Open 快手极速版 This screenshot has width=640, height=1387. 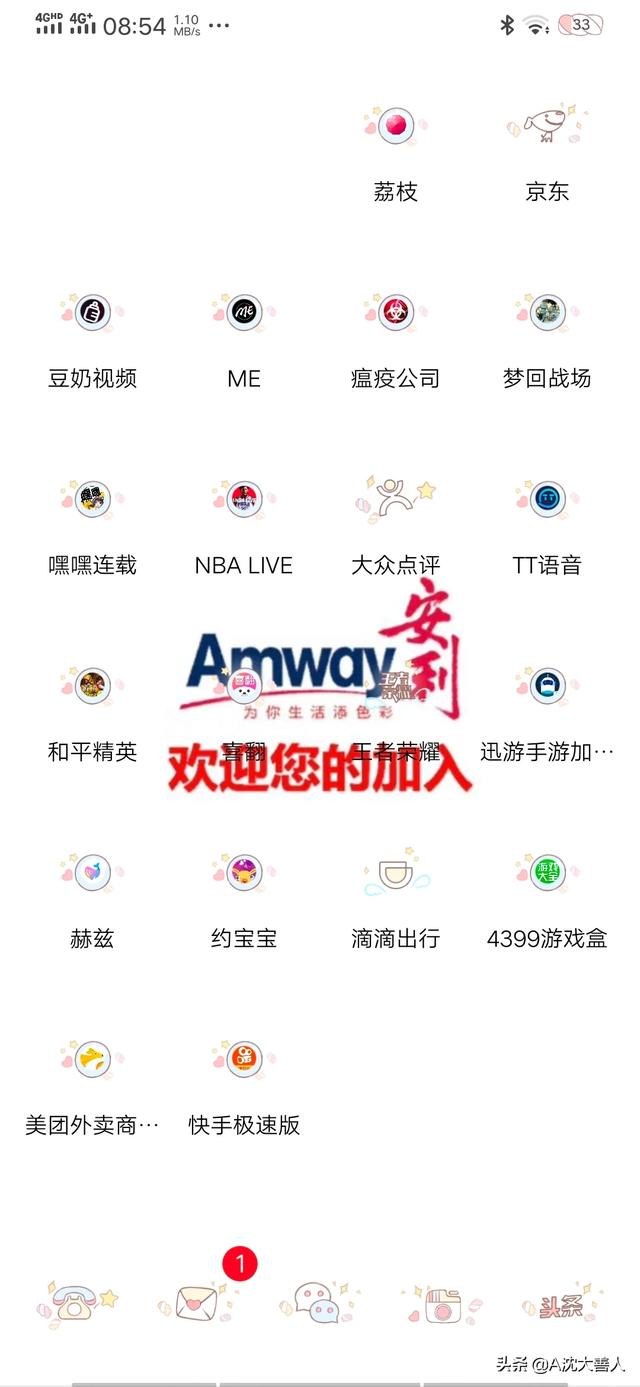[244, 1059]
